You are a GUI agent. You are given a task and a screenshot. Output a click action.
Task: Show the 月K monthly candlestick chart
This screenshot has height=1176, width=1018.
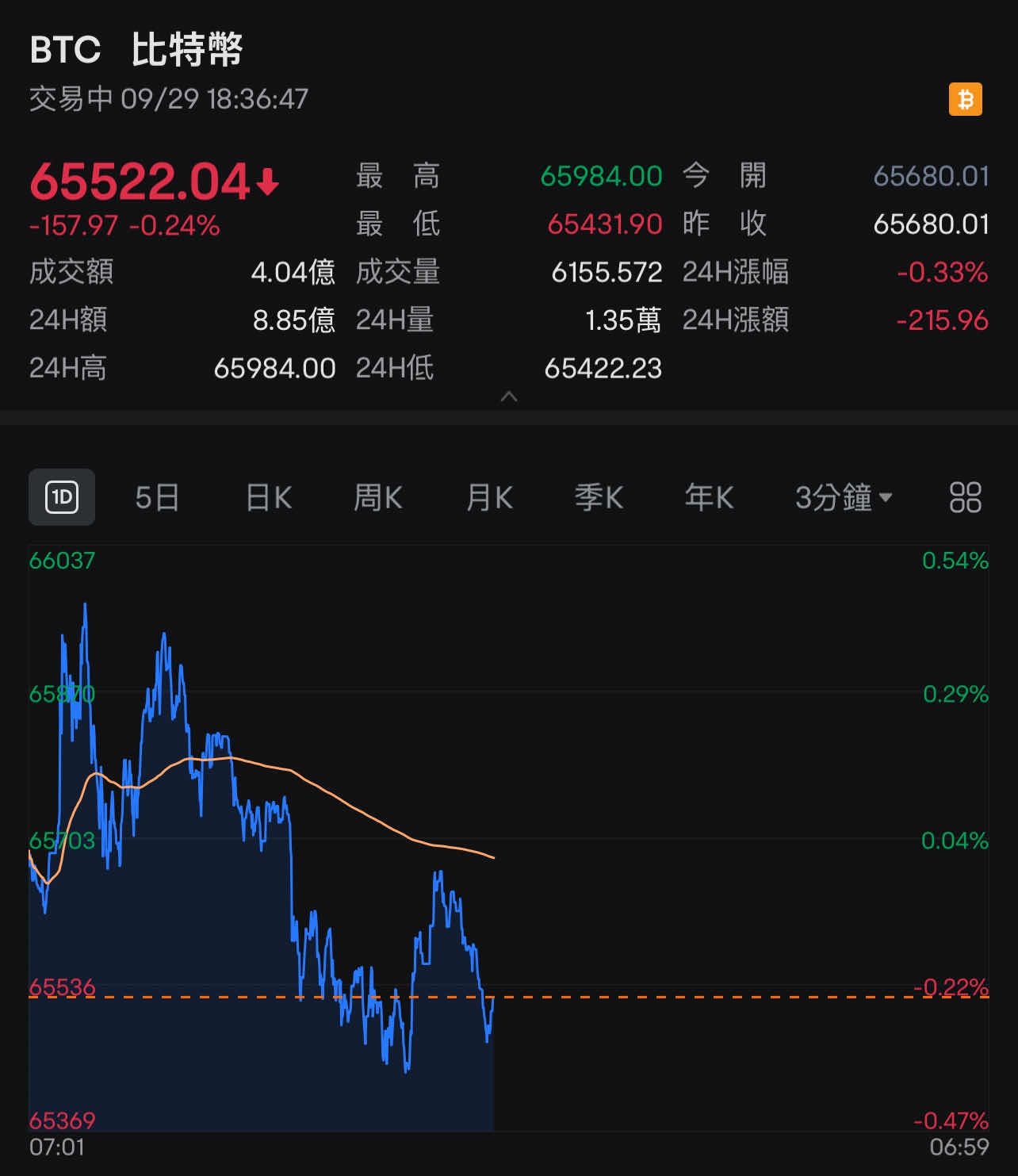click(489, 498)
